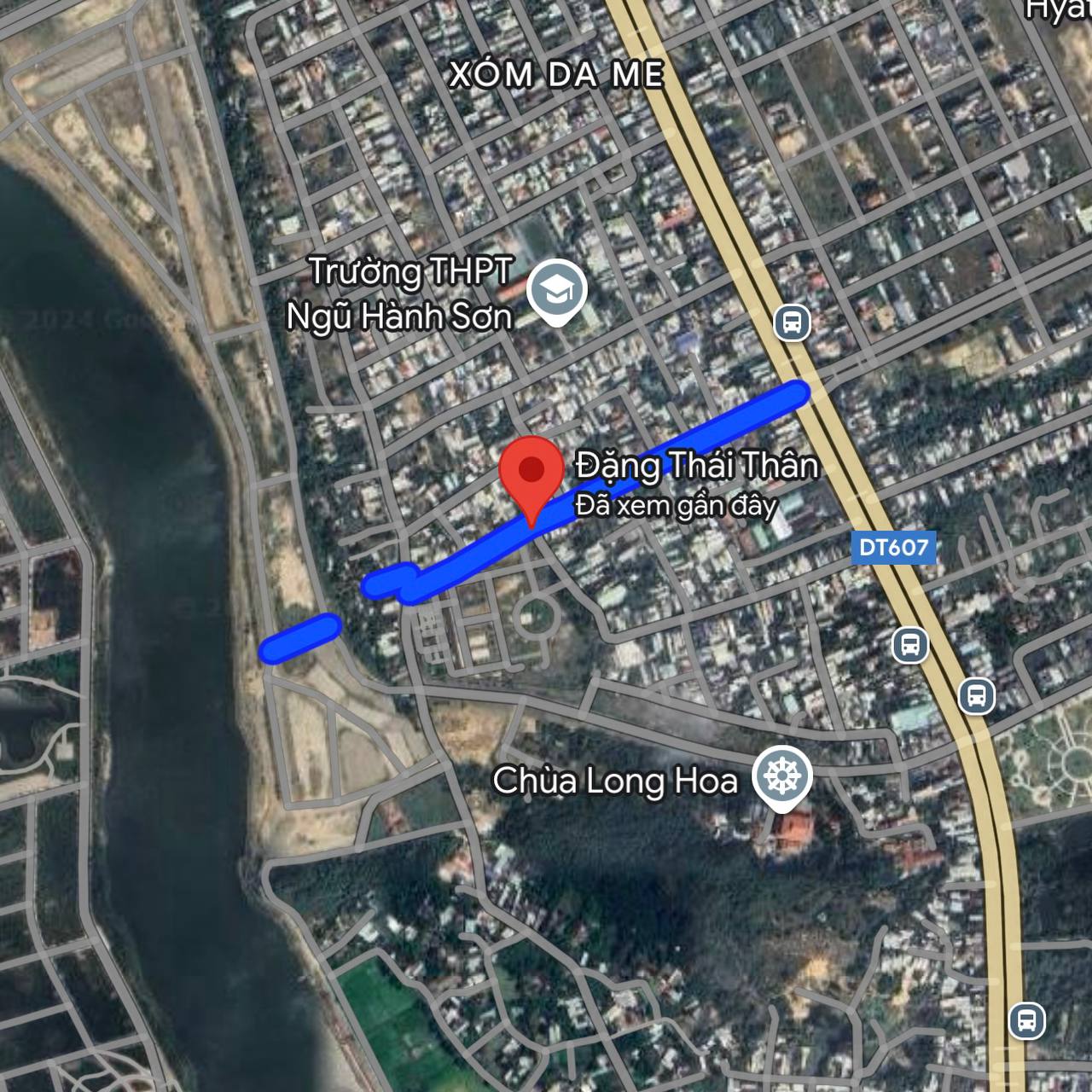Open the Chùa Long Hoa temple marker
The height and width of the screenshot is (1092, 1092).
click(781, 776)
